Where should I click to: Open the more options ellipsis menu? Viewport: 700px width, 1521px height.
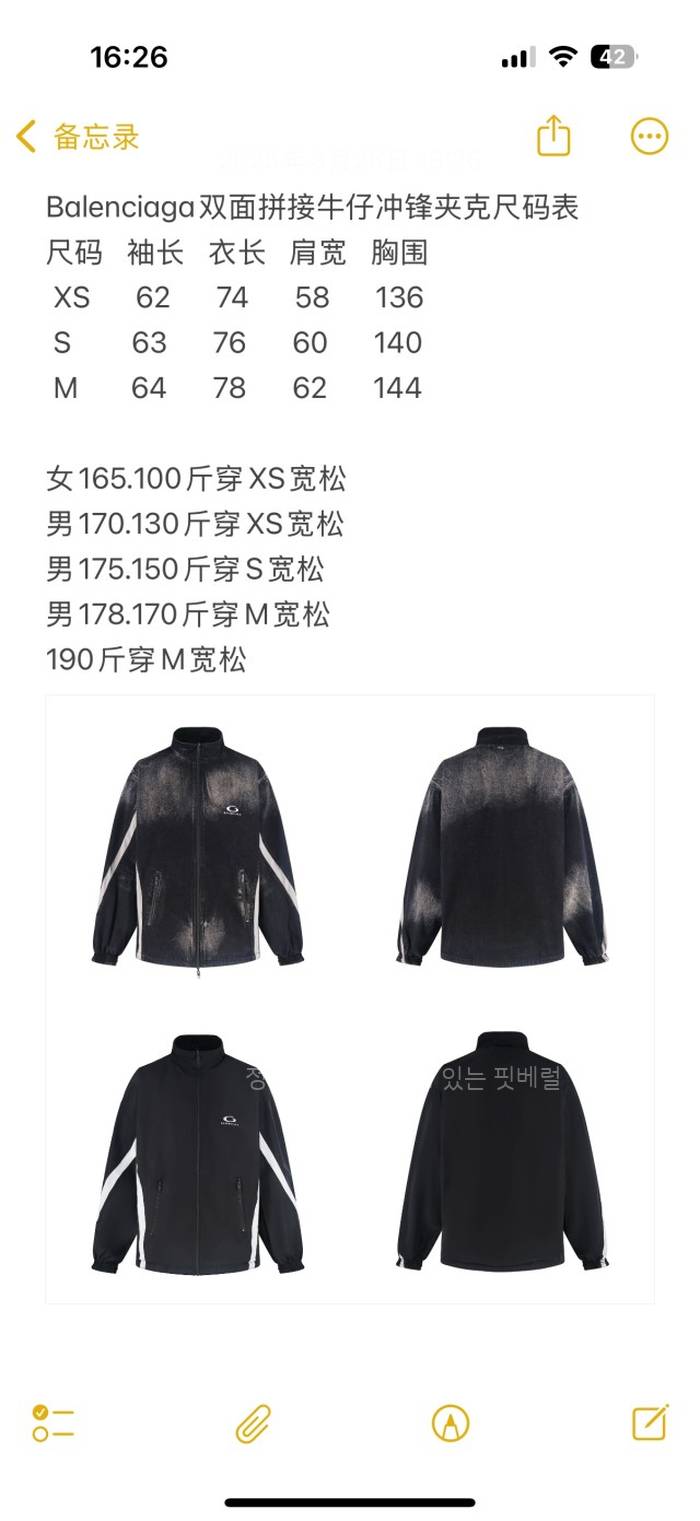pyautogui.click(x=649, y=137)
